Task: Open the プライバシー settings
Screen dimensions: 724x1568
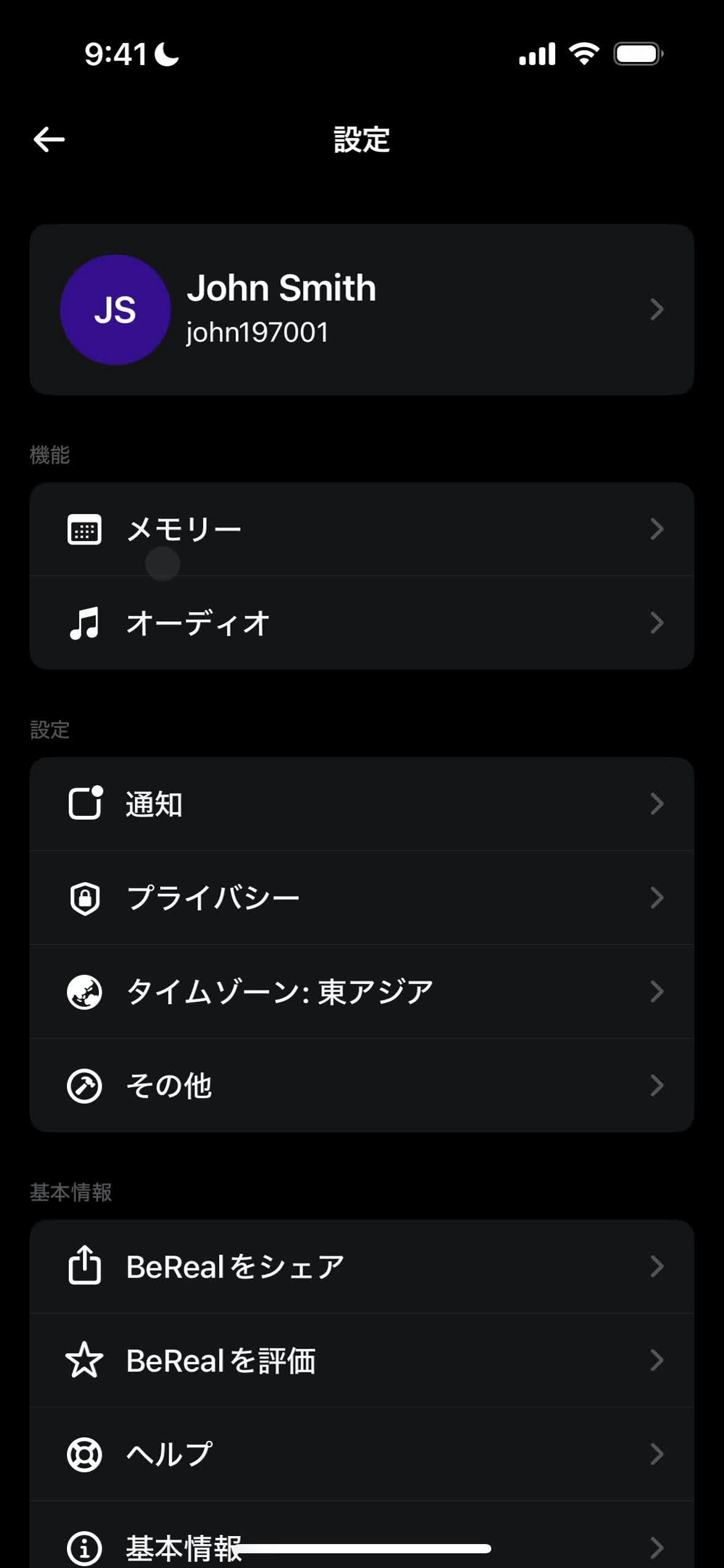Action: pos(362,898)
